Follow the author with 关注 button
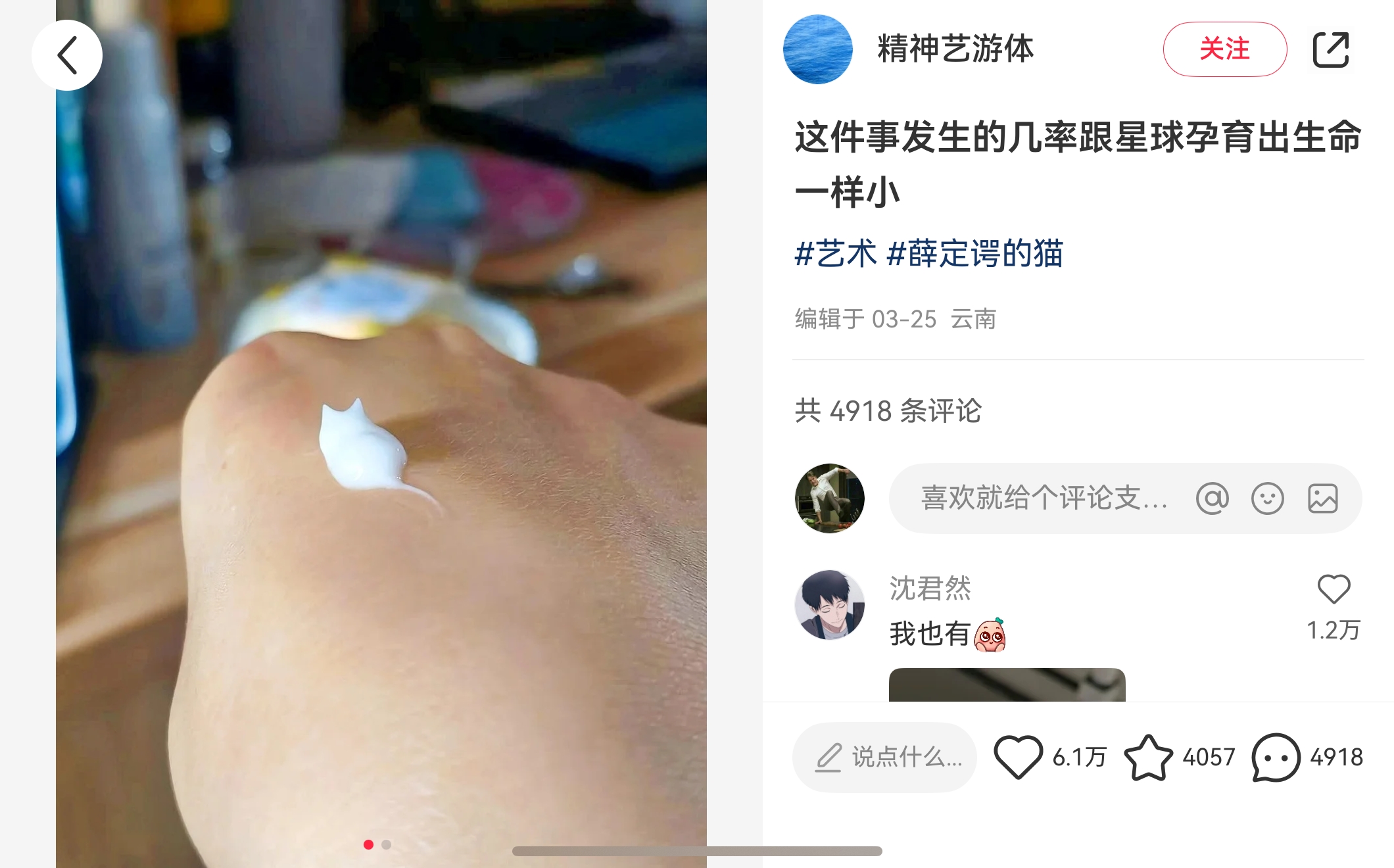The height and width of the screenshot is (868, 1394). [1224, 49]
